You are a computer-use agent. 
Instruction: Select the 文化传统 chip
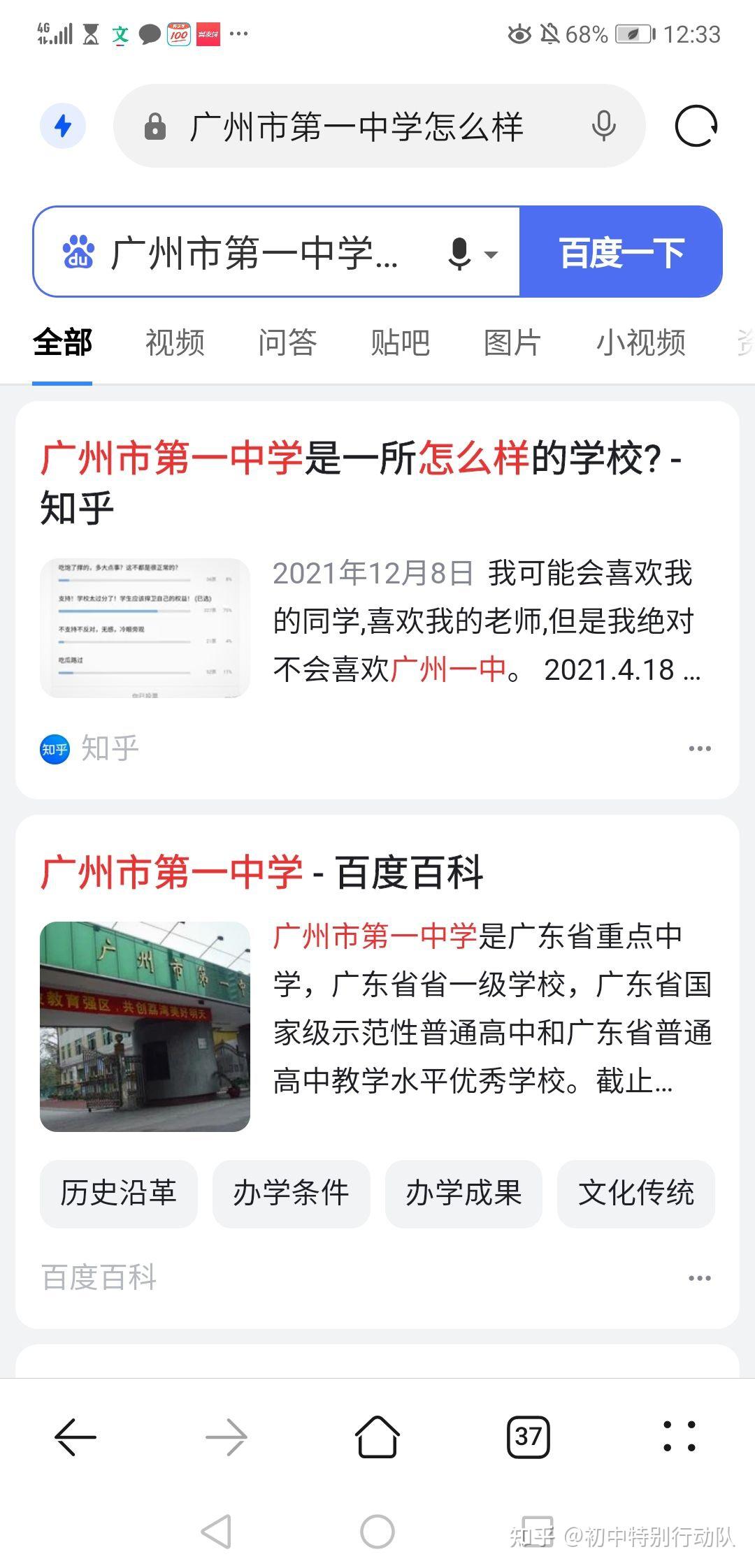pos(636,1193)
